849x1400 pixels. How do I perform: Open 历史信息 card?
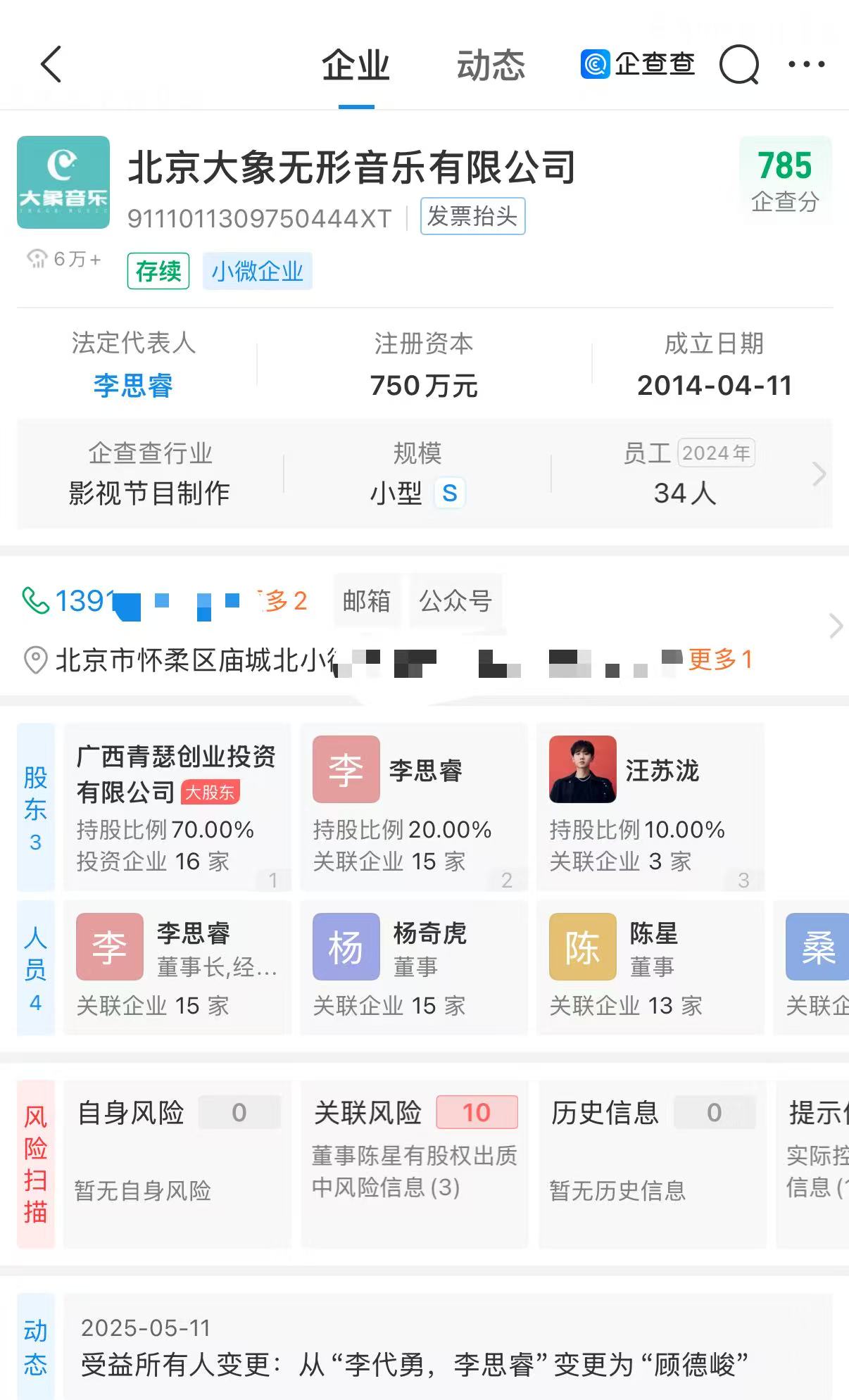coord(651,1164)
